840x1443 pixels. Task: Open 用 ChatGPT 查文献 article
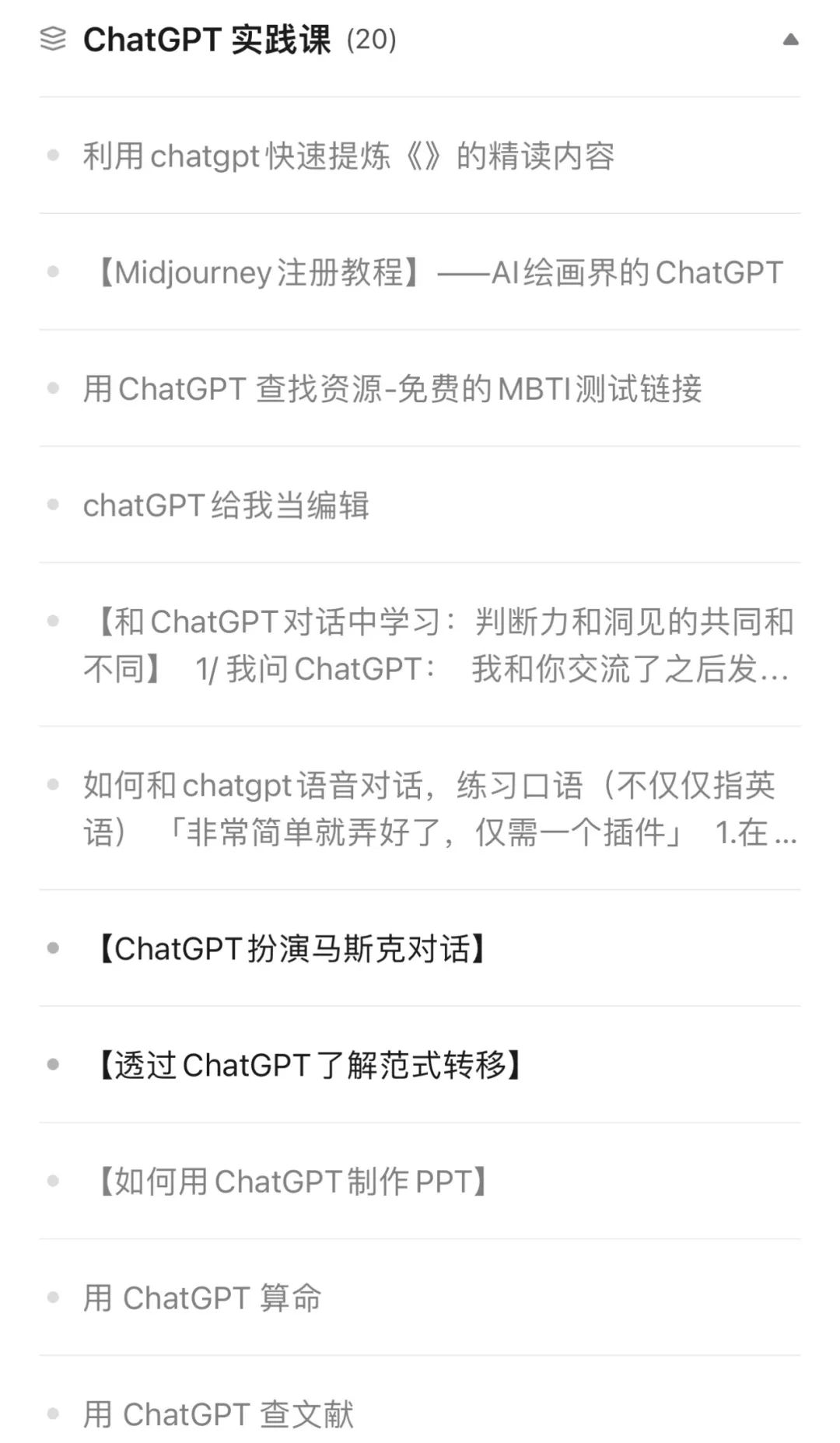click(x=219, y=1414)
